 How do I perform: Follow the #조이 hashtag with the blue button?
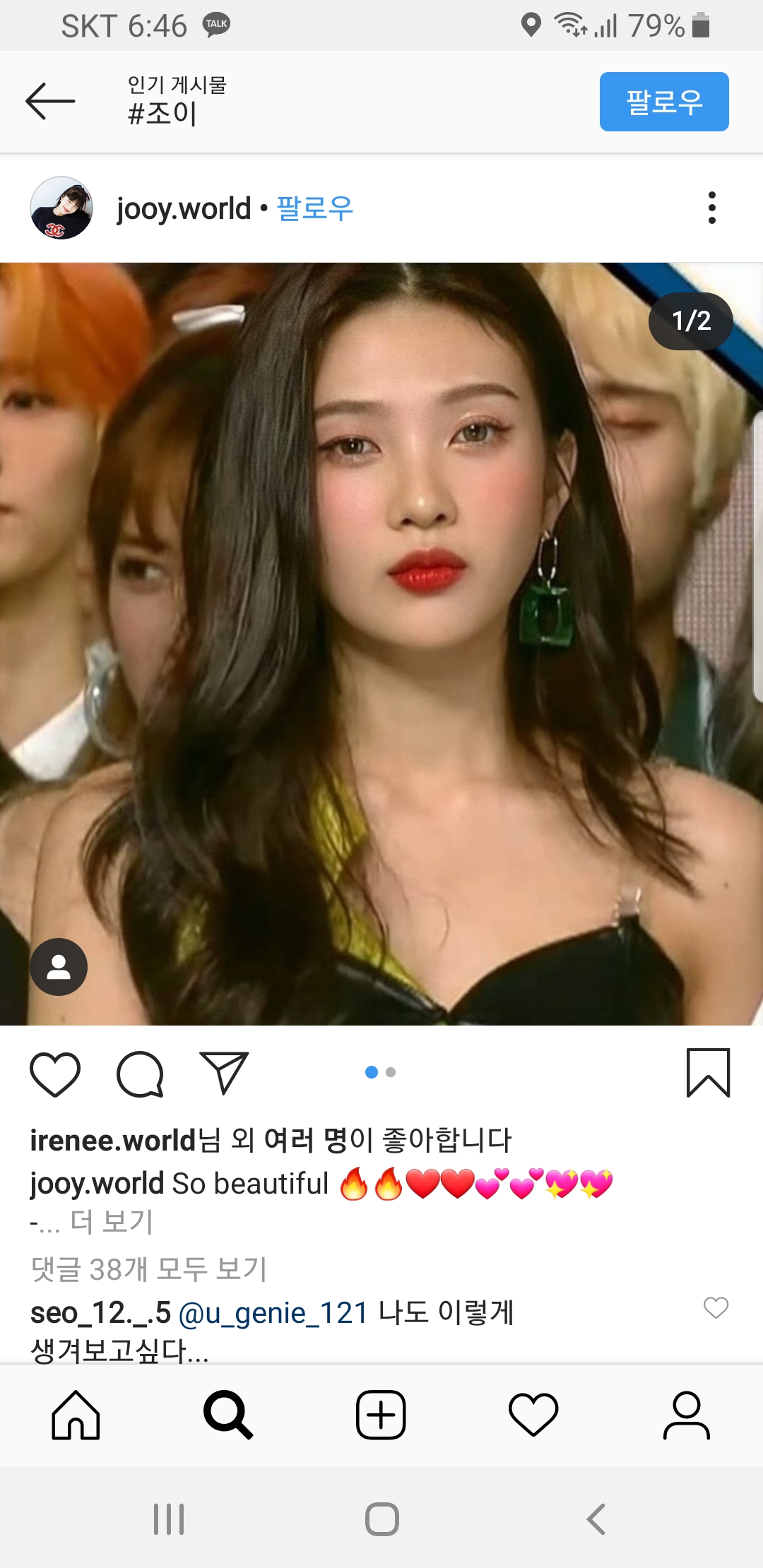(x=663, y=102)
